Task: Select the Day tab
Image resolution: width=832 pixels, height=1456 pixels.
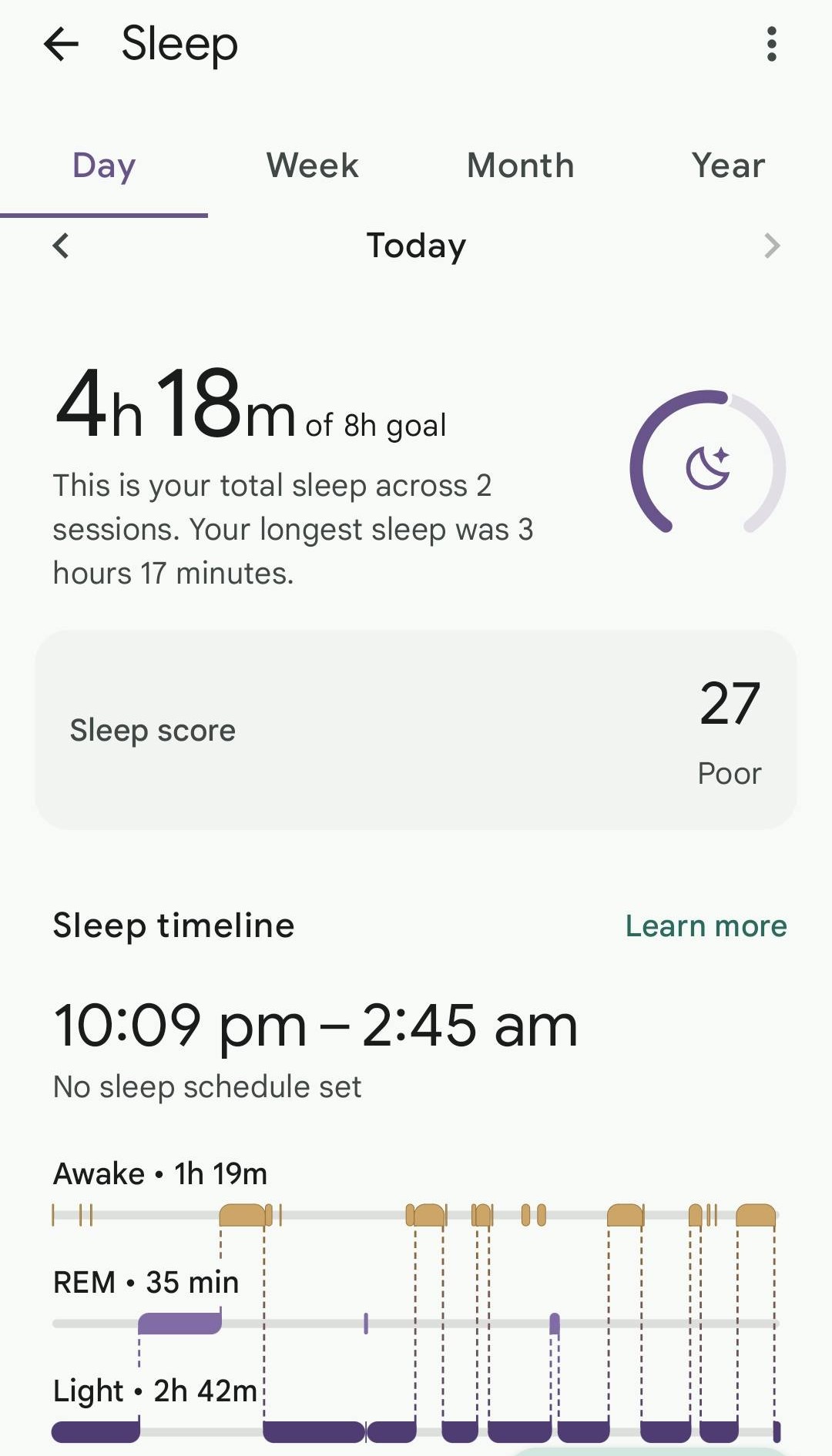Action: point(104,166)
